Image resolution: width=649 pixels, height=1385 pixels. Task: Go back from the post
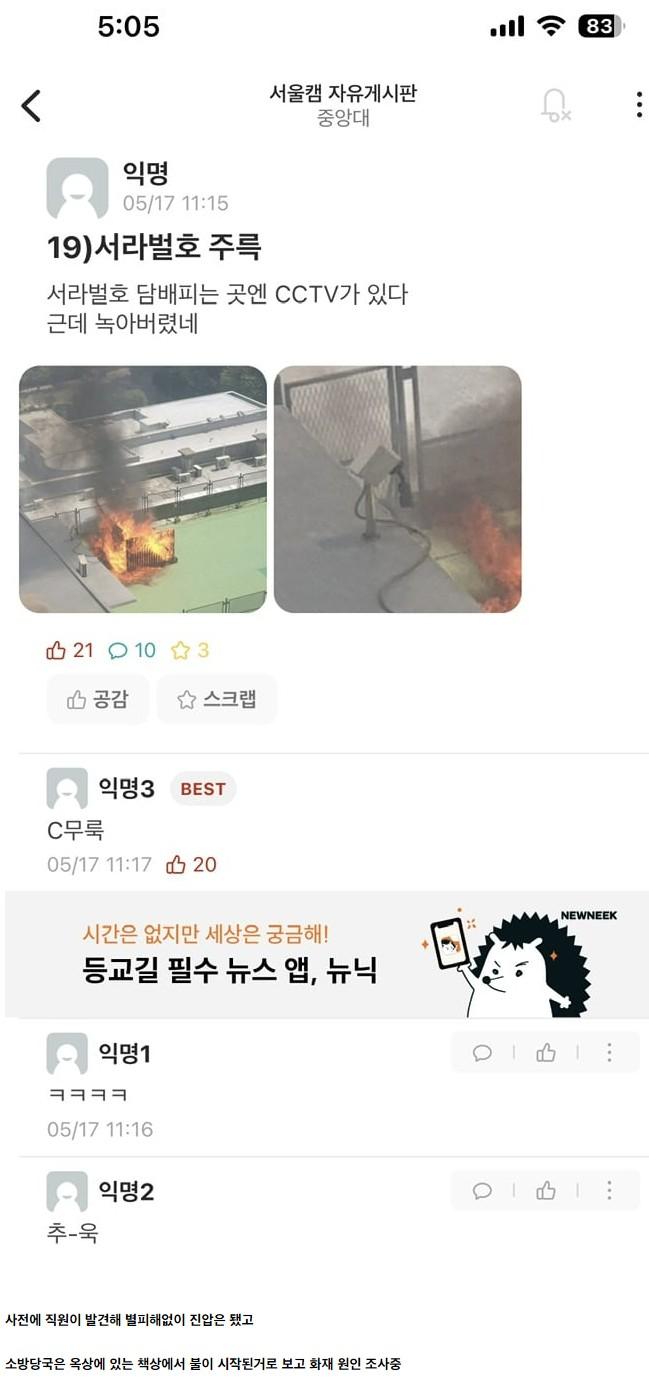pyautogui.click(x=31, y=105)
